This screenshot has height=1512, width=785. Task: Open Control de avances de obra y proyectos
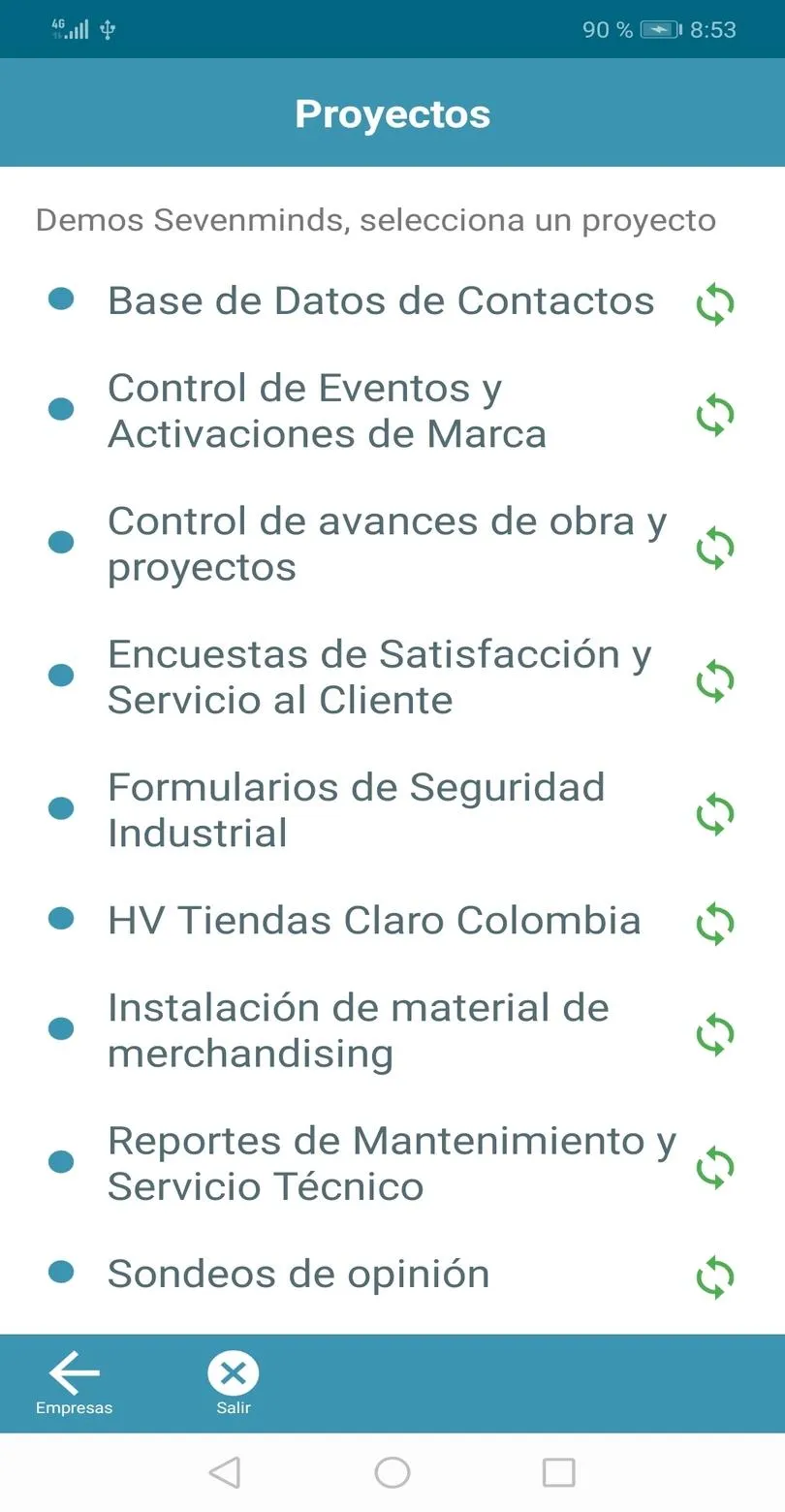(x=387, y=544)
